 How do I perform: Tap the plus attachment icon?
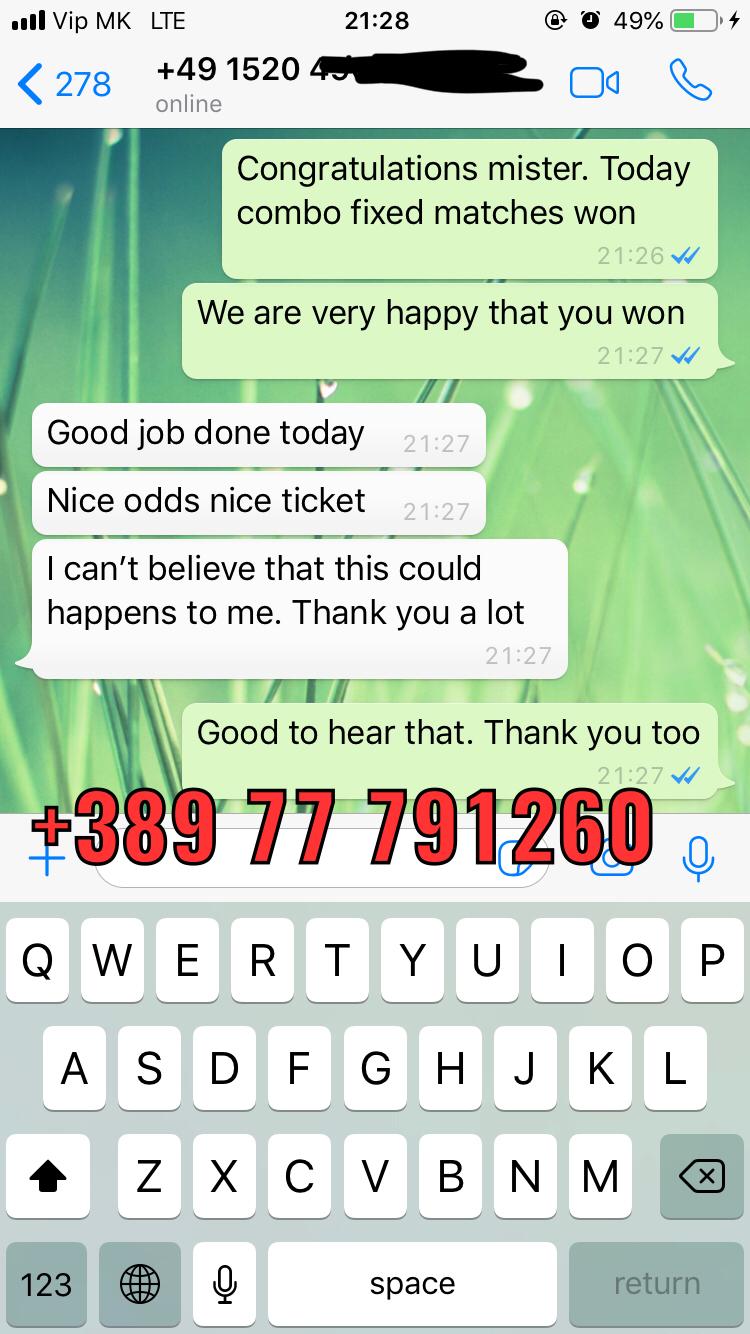(x=47, y=858)
